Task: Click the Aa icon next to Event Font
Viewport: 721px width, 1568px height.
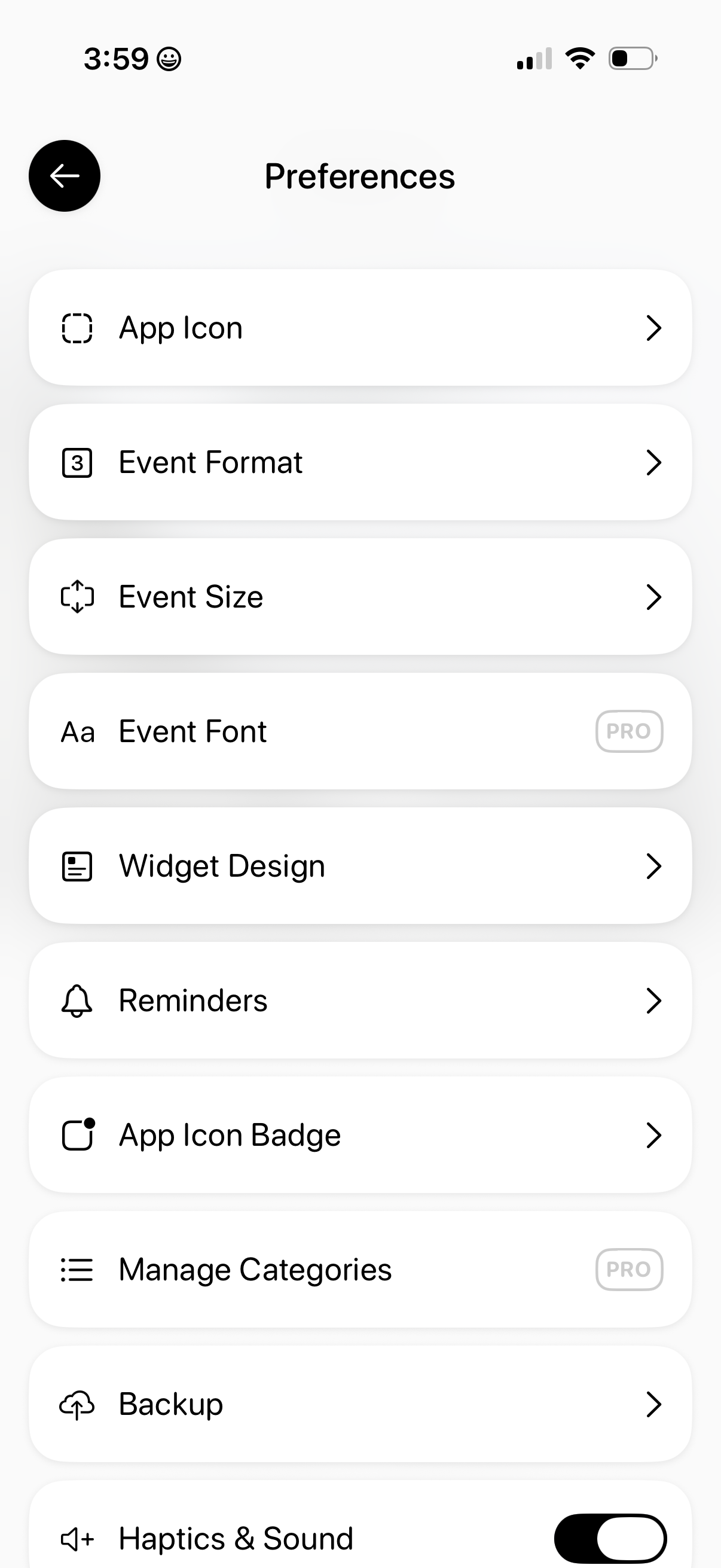Action: click(77, 731)
